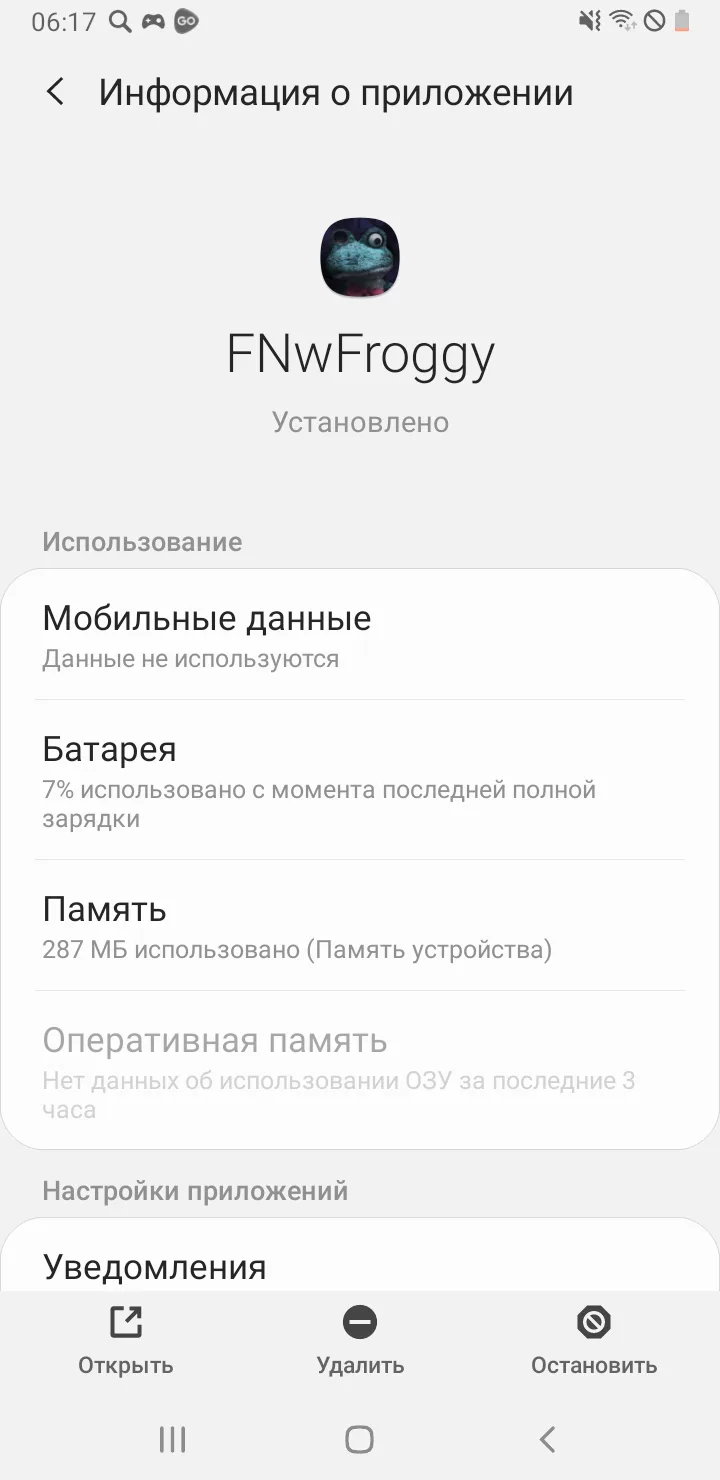720x1480 pixels.
Task: Tap Открыть to launch FNwFroggy
Action: [126, 1340]
